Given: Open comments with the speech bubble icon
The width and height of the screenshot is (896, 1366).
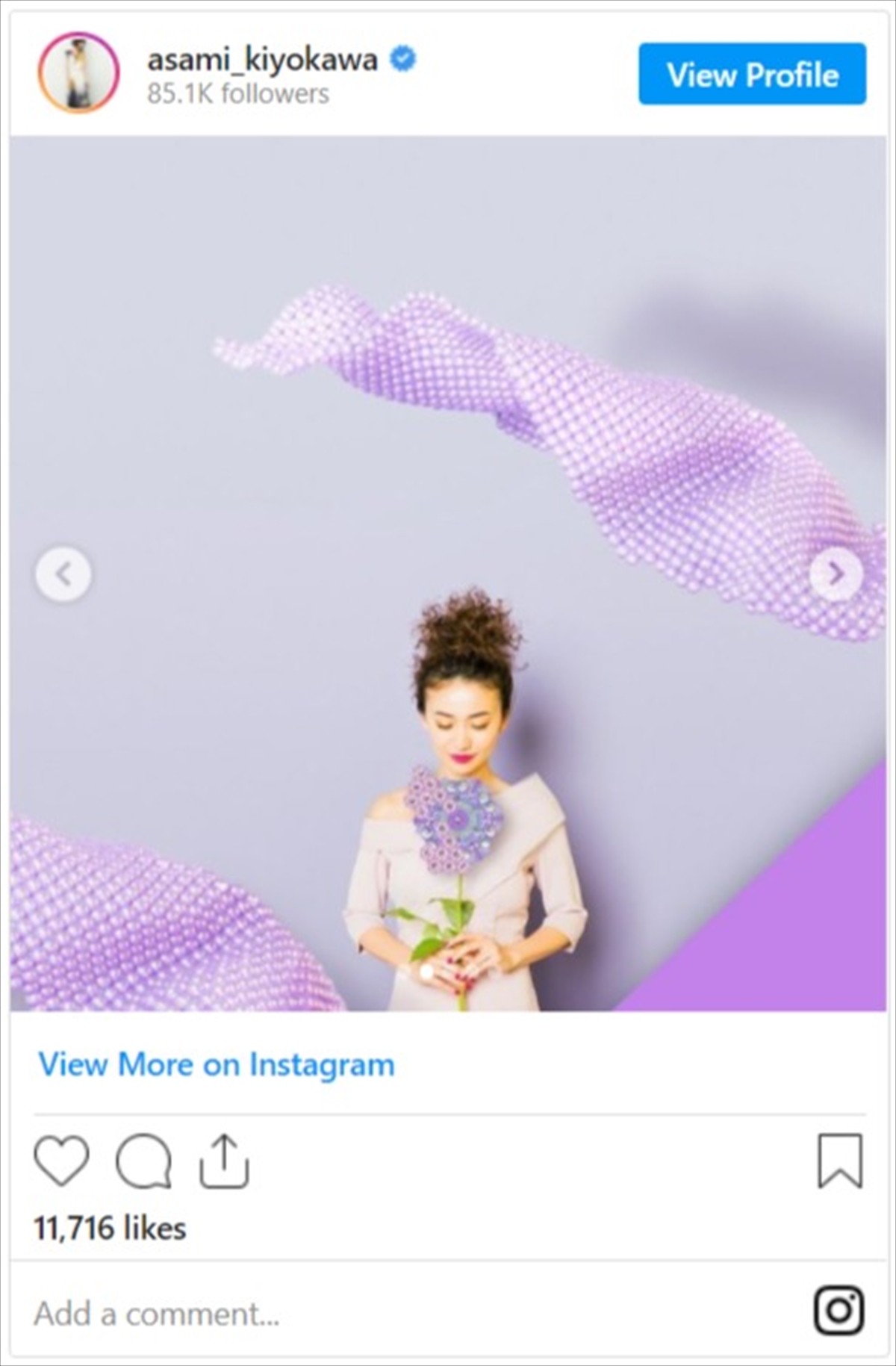Looking at the screenshot, I should tap(143, 1161).
